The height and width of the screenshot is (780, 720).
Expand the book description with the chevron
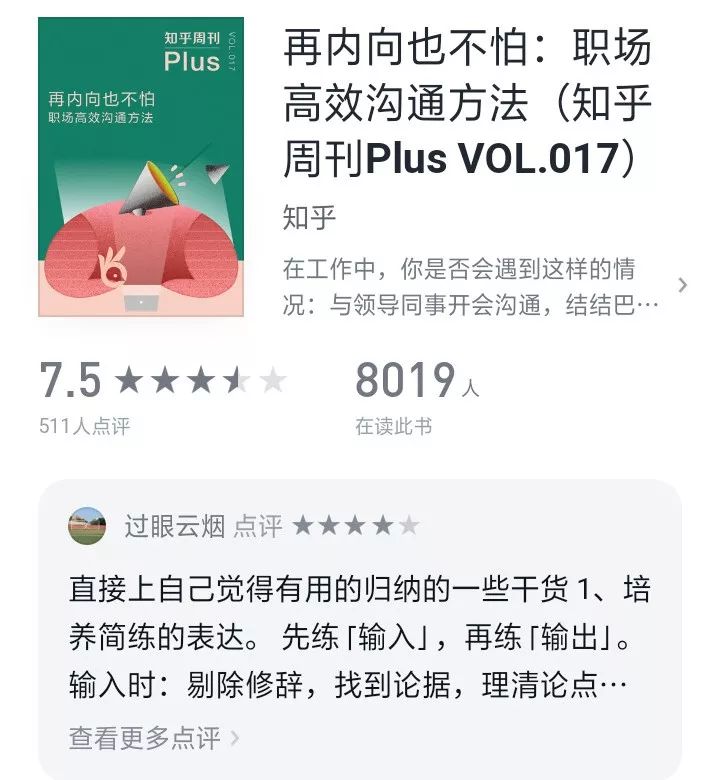[x=682, y=285]
